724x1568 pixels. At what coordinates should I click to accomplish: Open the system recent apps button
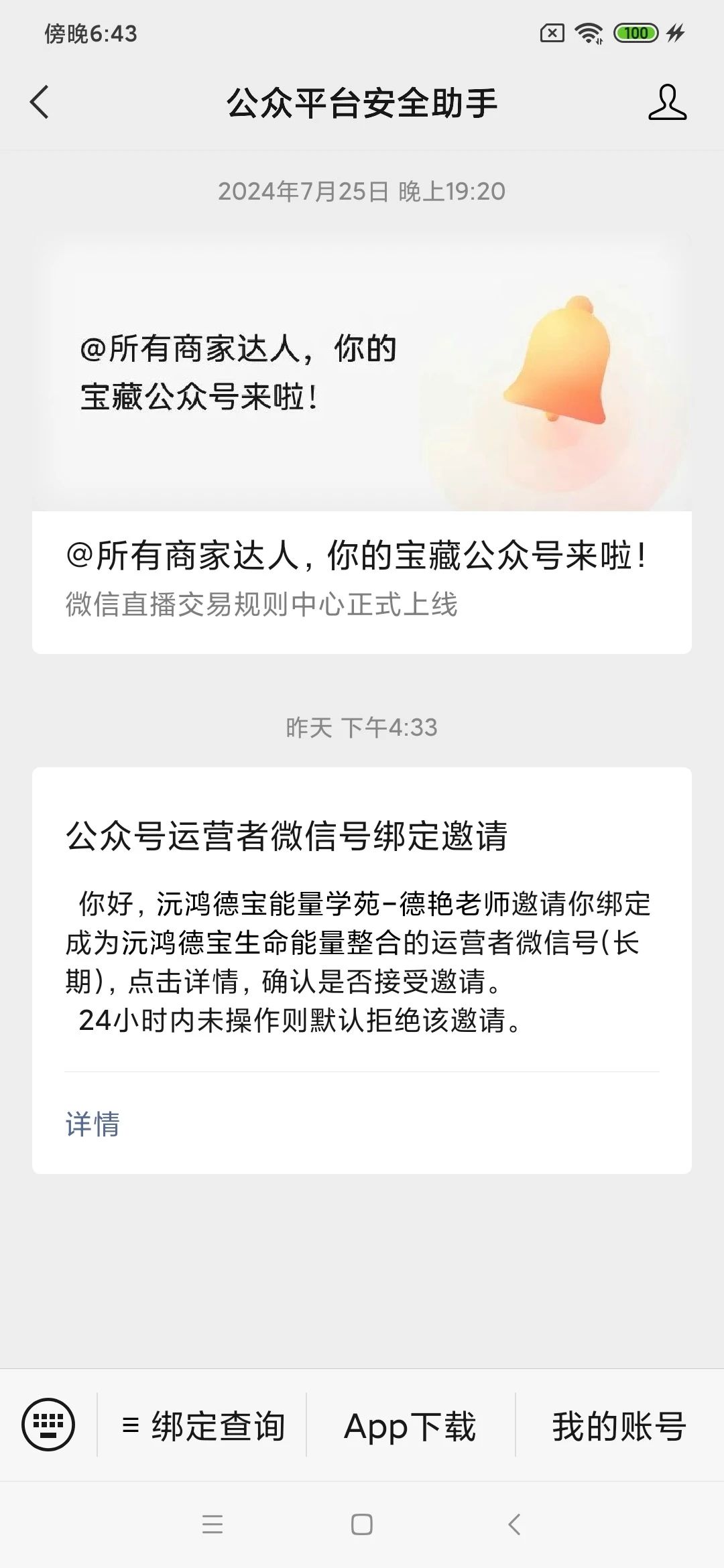coord(213,1524)
